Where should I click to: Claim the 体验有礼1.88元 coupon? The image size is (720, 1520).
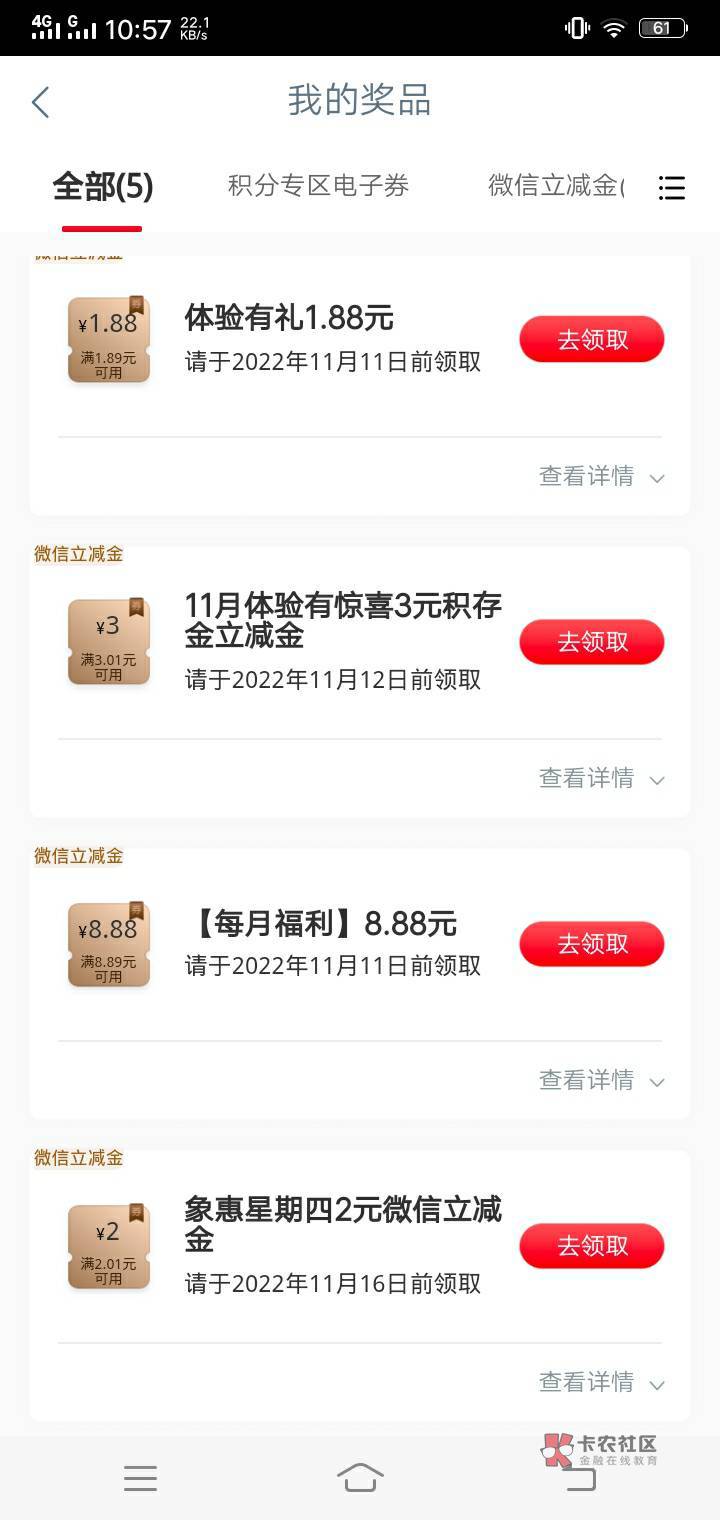591,340
